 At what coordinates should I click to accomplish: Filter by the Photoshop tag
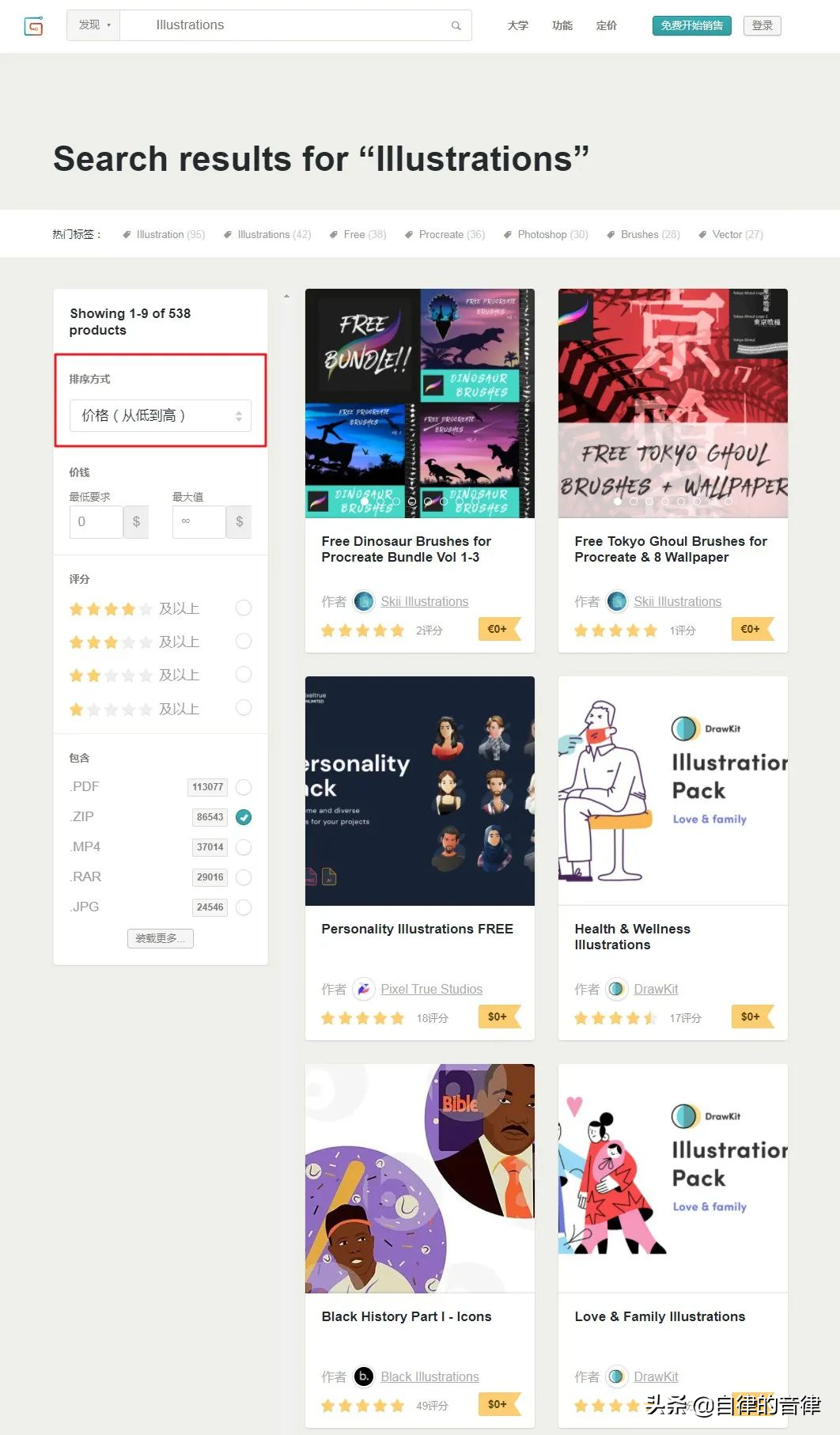(x=552, y=234)
